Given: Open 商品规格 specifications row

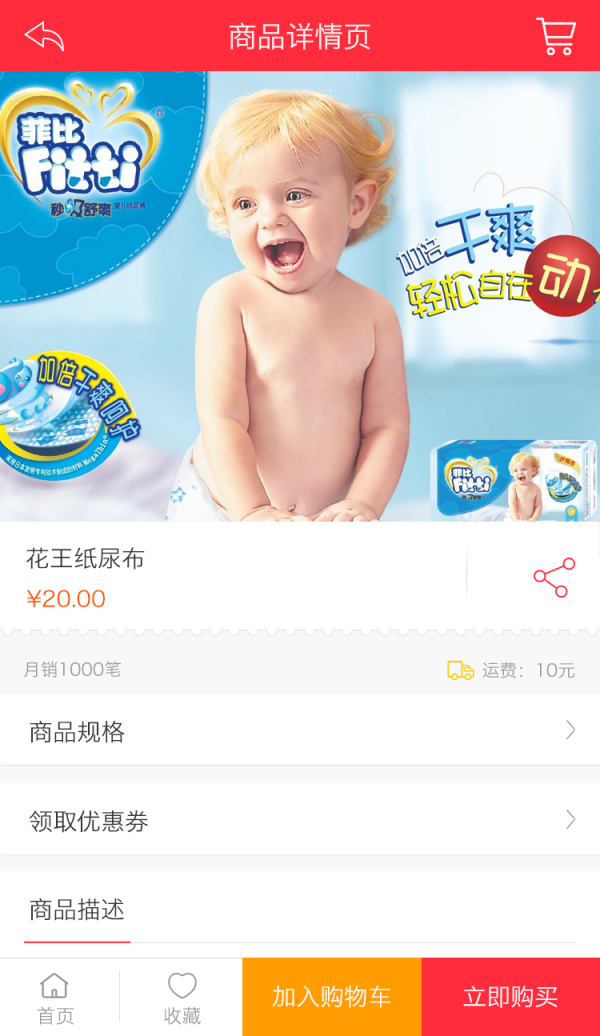Looking at the screenshot, I should click(x=300, y=731).
